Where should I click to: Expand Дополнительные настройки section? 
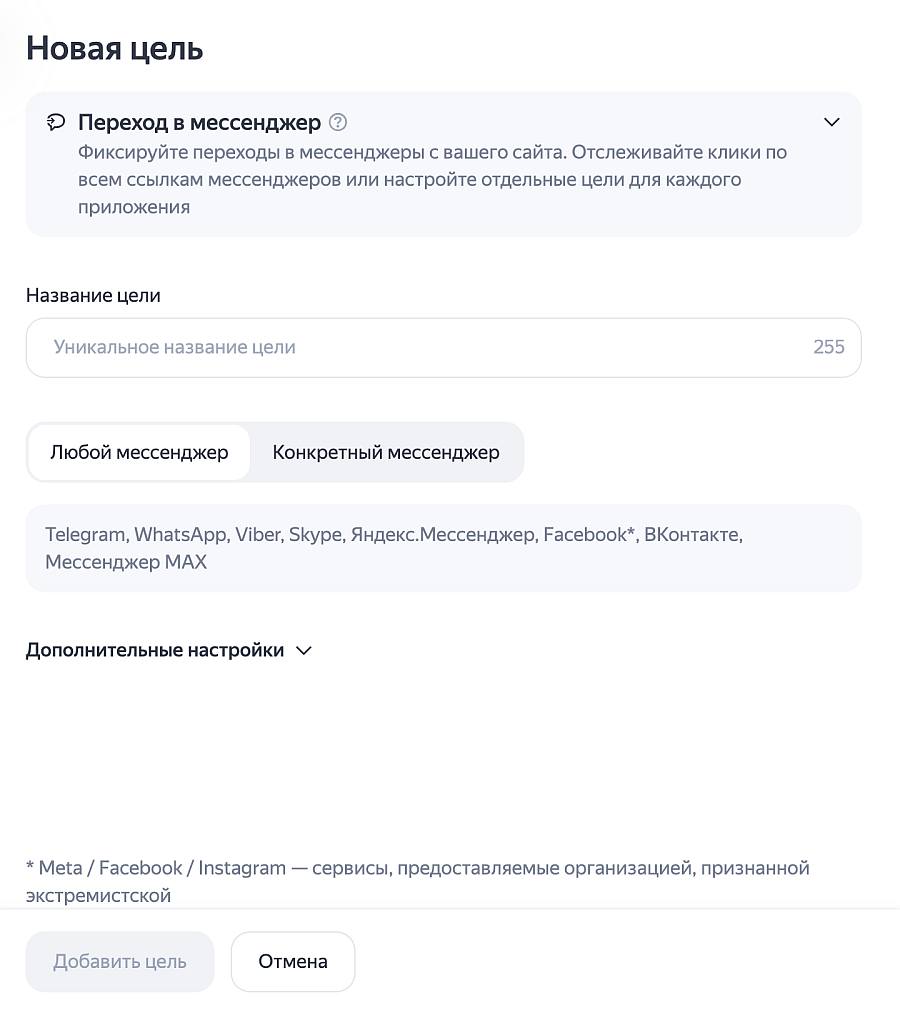(x=168, y=650)
